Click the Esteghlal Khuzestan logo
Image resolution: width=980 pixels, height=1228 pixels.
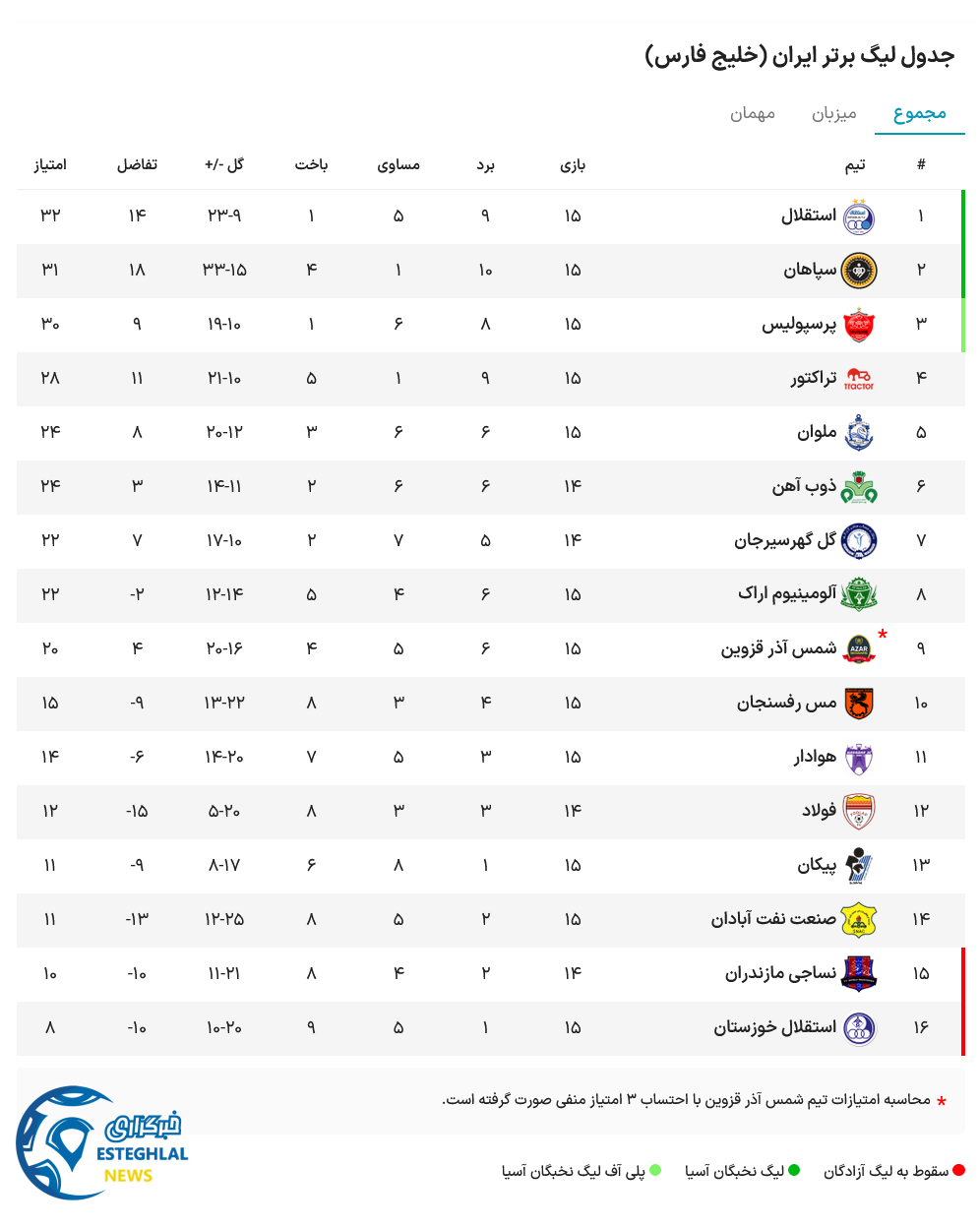coord(858,1027)
